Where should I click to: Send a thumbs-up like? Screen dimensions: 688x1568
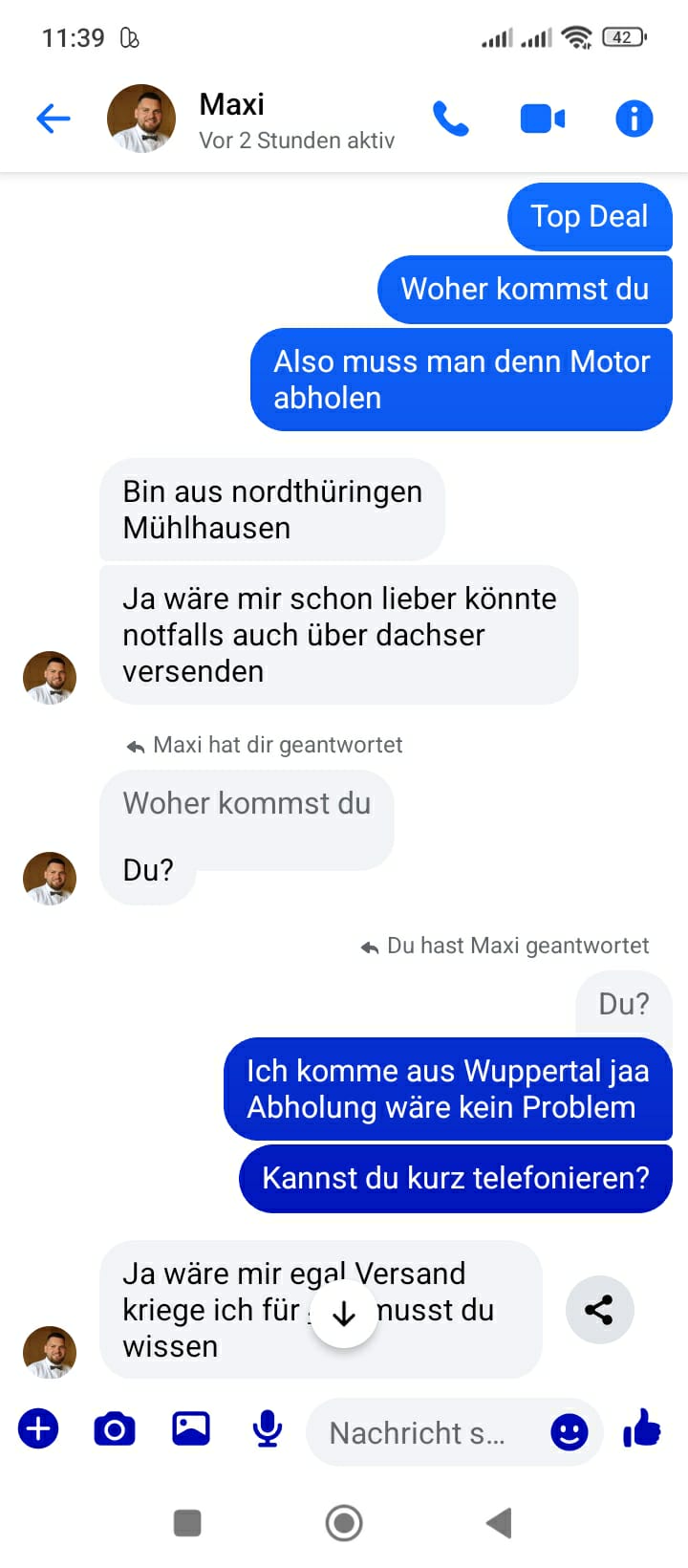[x=642, y=1428]
